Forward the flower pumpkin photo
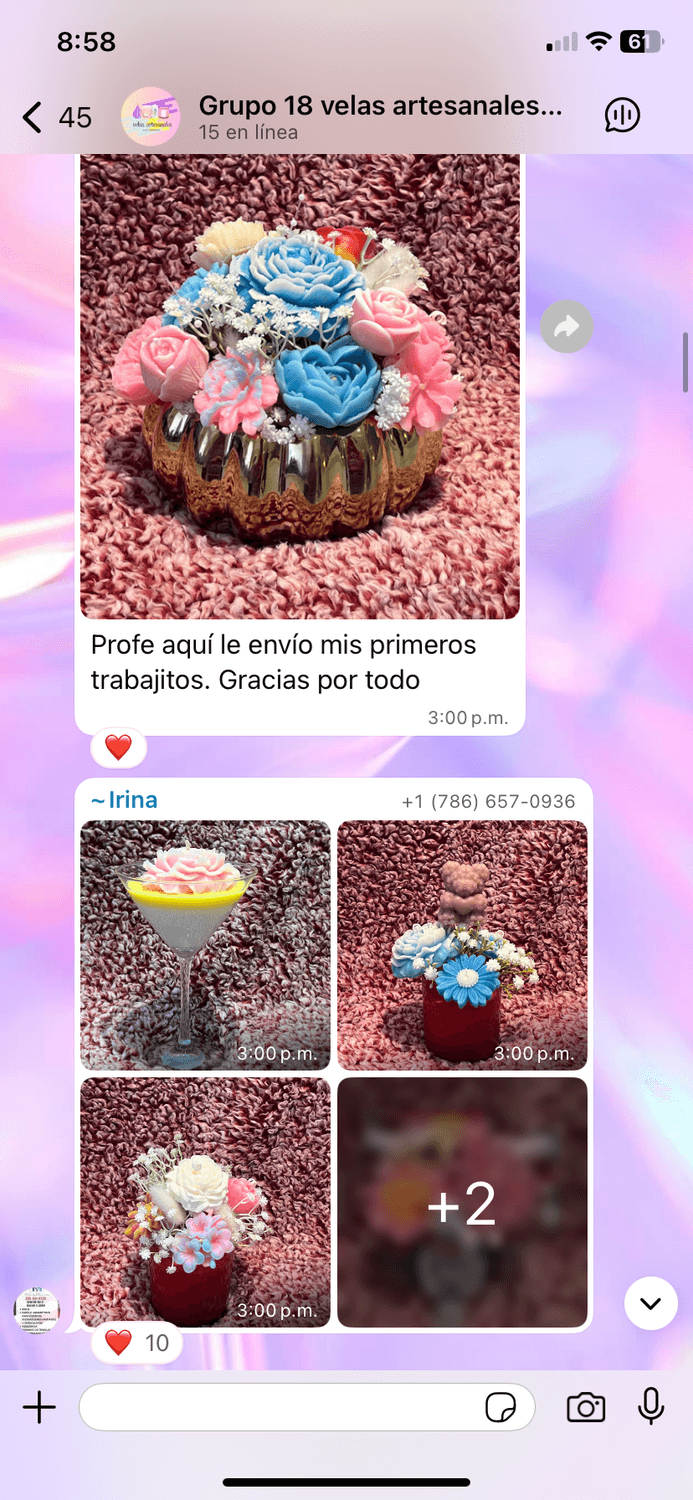The height and width of the screenshot is (1500, 693). tap(566, 326)
